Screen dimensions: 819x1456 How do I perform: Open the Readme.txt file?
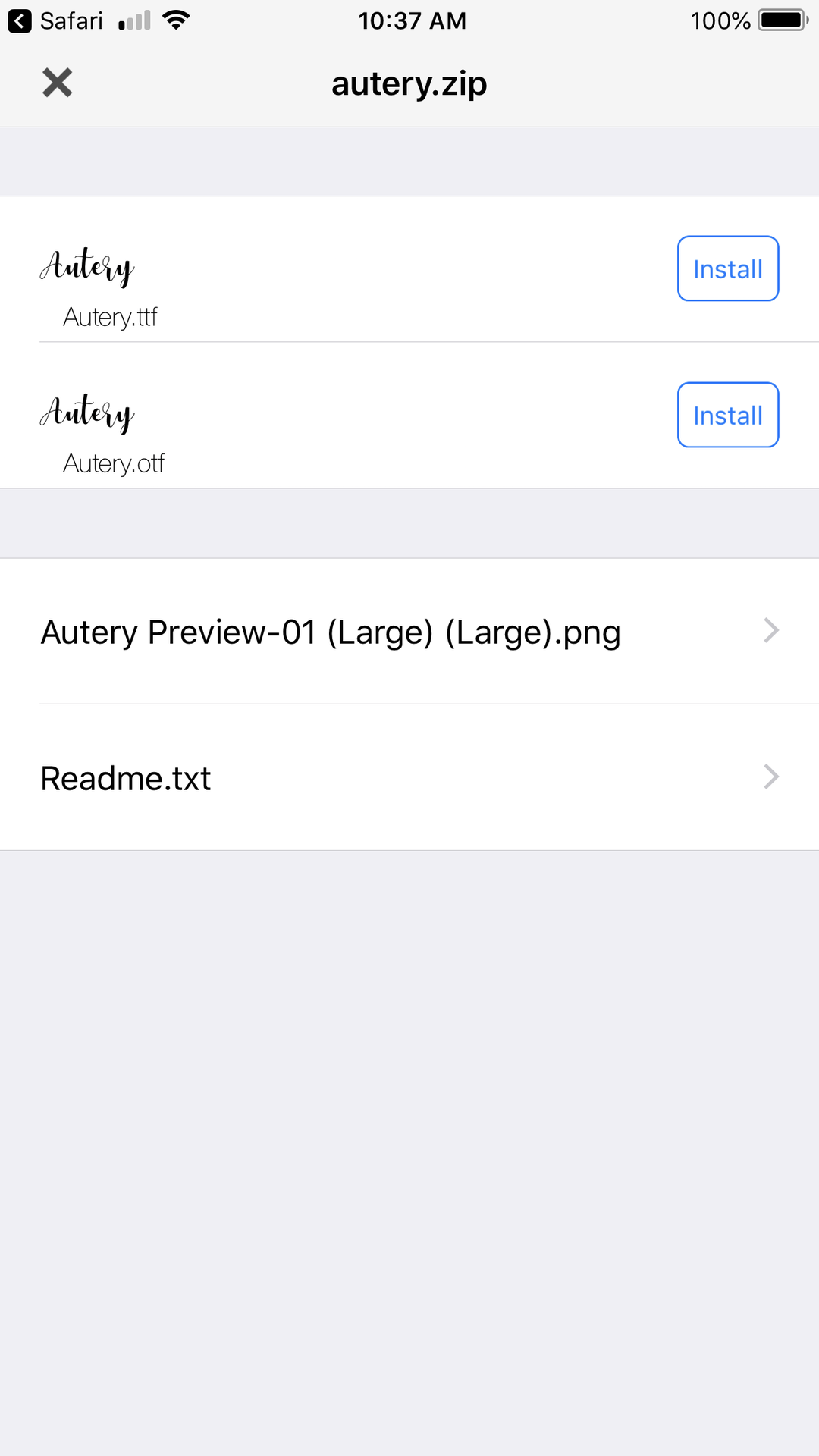coord(409,778)
